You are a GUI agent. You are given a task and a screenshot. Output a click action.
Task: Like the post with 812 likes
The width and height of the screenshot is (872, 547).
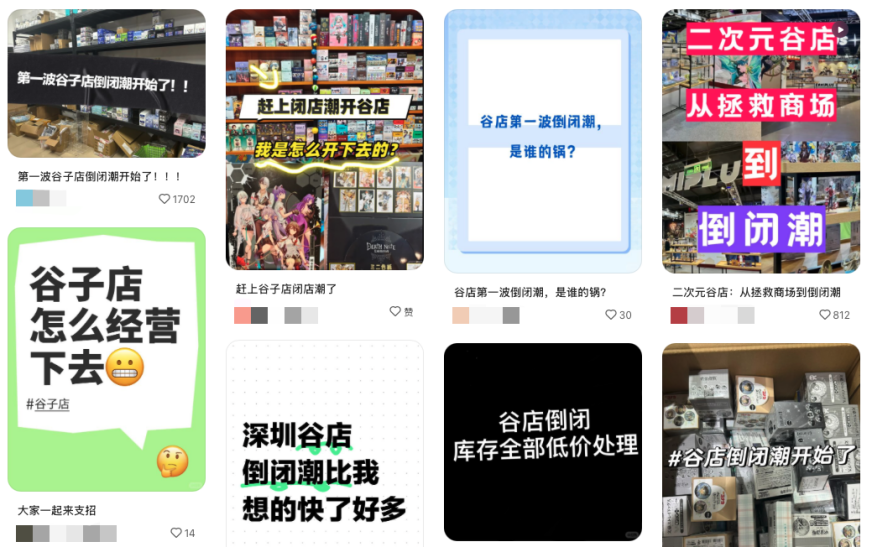click(826, 315)
